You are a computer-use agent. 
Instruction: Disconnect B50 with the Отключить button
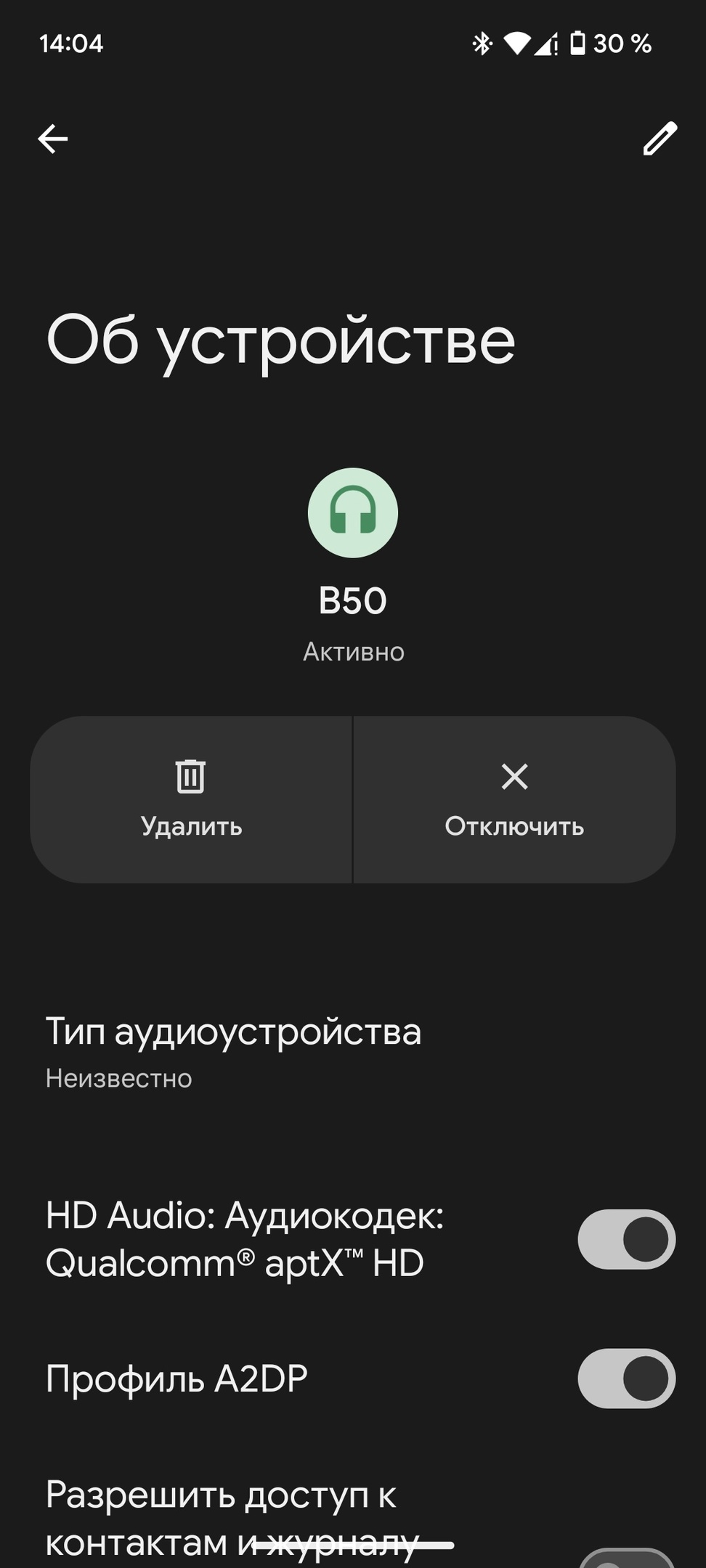[514, 799]
